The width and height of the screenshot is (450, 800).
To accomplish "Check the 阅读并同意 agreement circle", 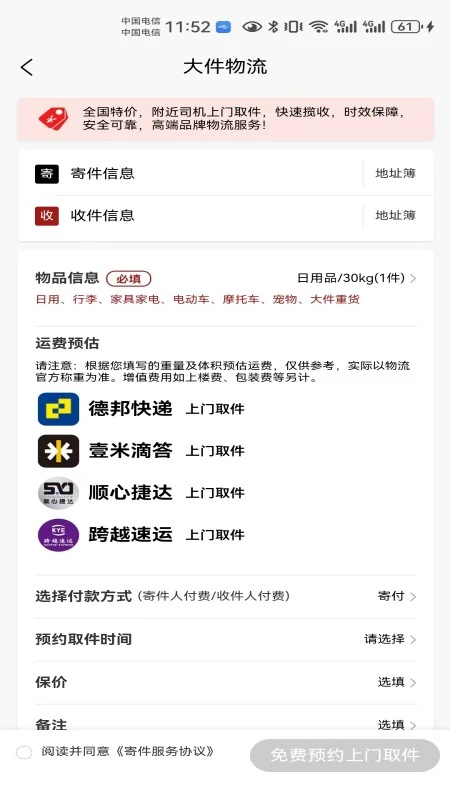I will point(24,752).
